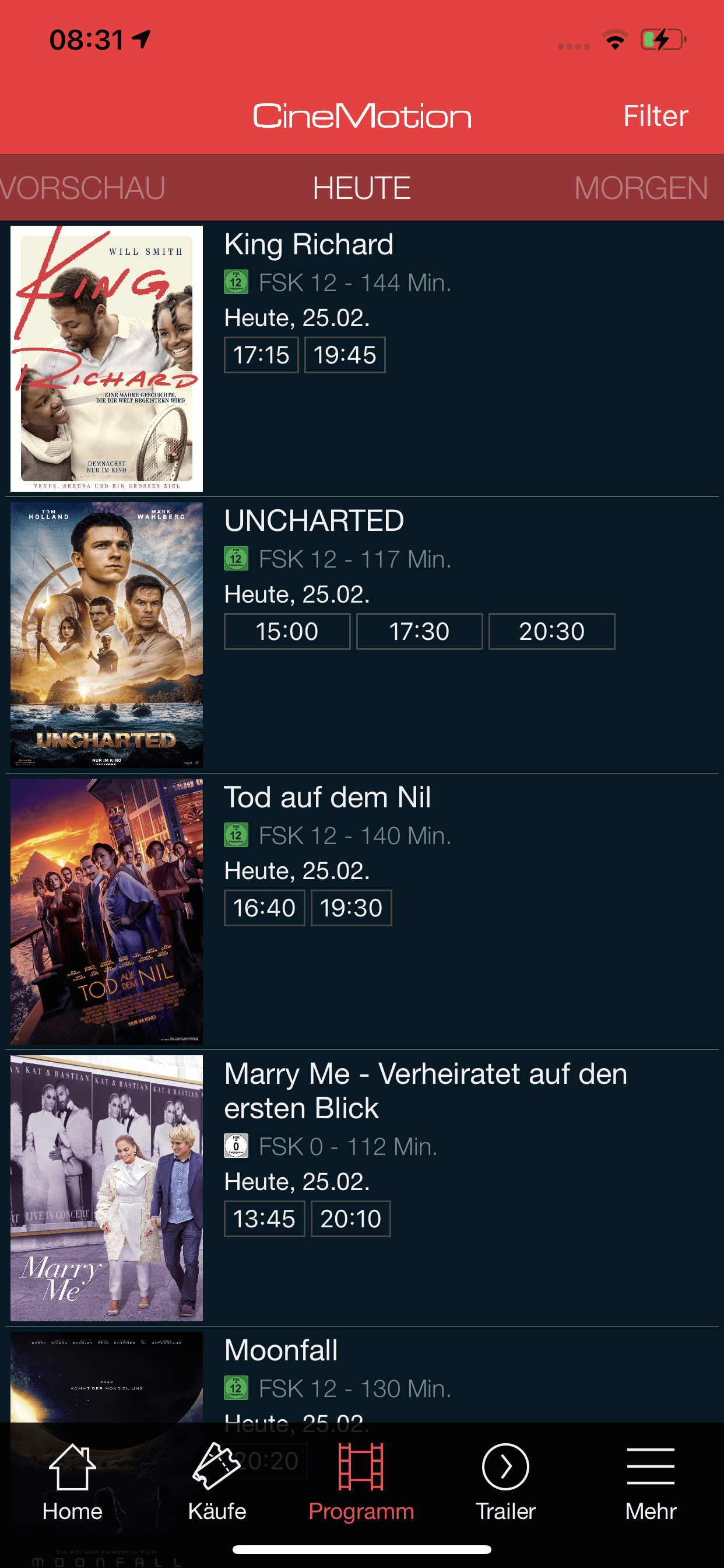The image size is (724, 1568).
Task: Switch to the MORGEN tab
Action: 641,187
